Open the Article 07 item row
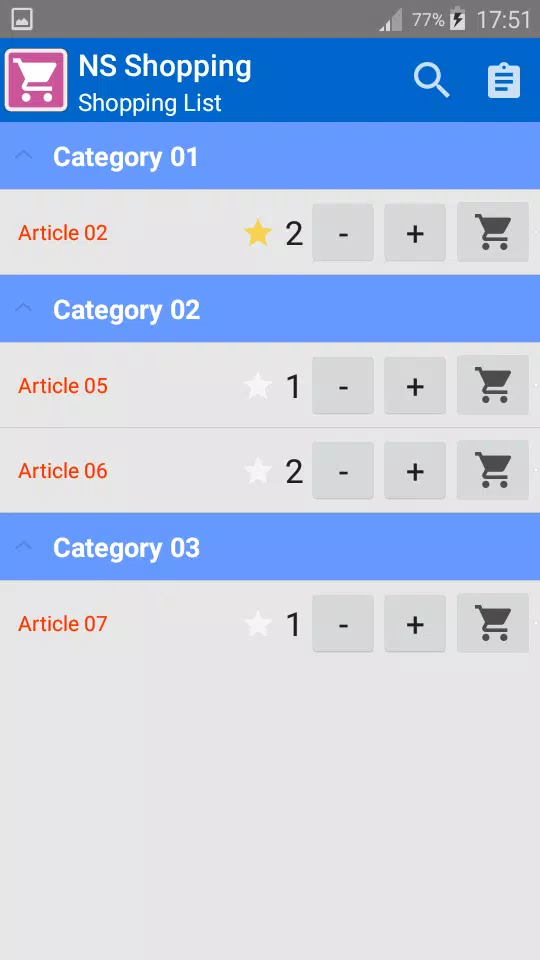 pyautogui.click(x=270, y=623)
